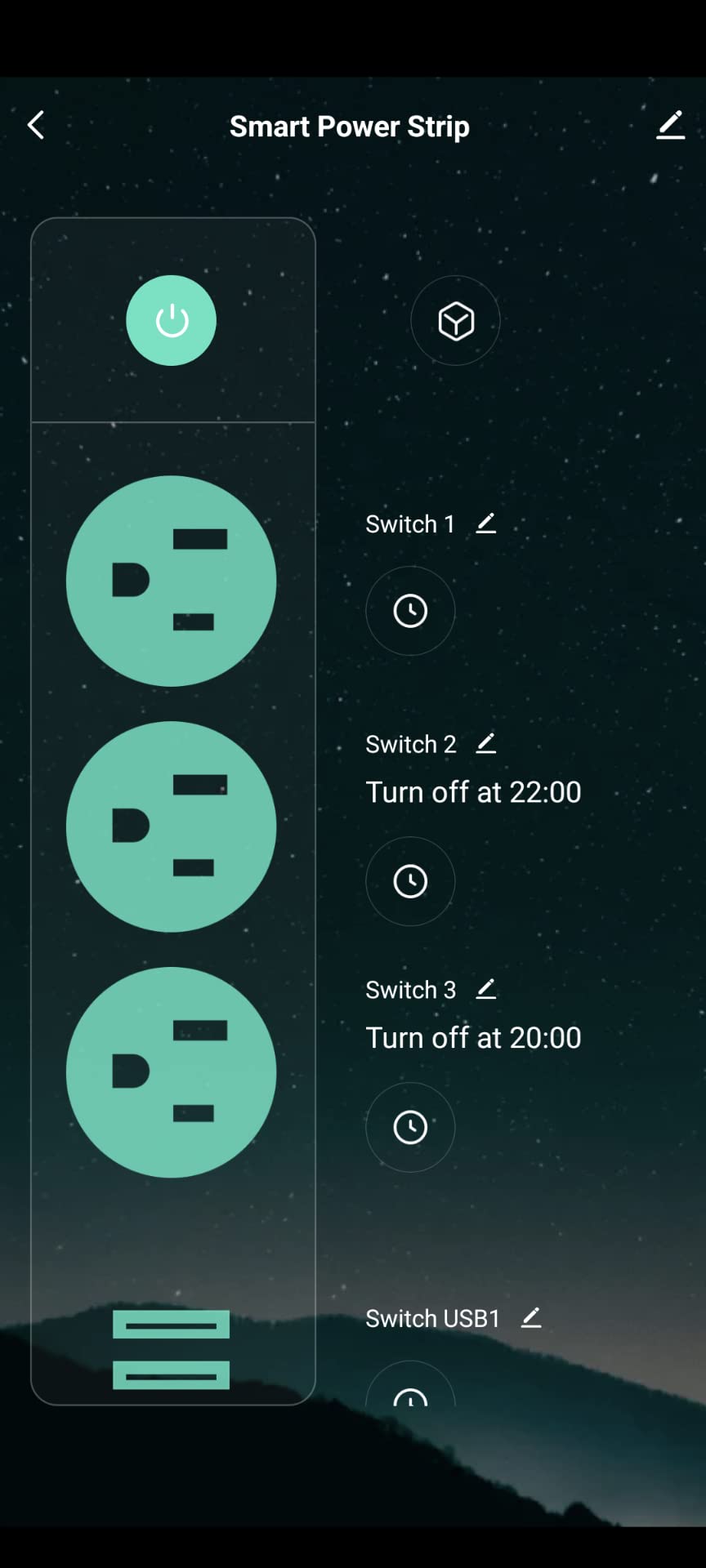Screen dimensions: 706x1568
Task: Toggle the USB ports switch
Action: click(171, 1349)
